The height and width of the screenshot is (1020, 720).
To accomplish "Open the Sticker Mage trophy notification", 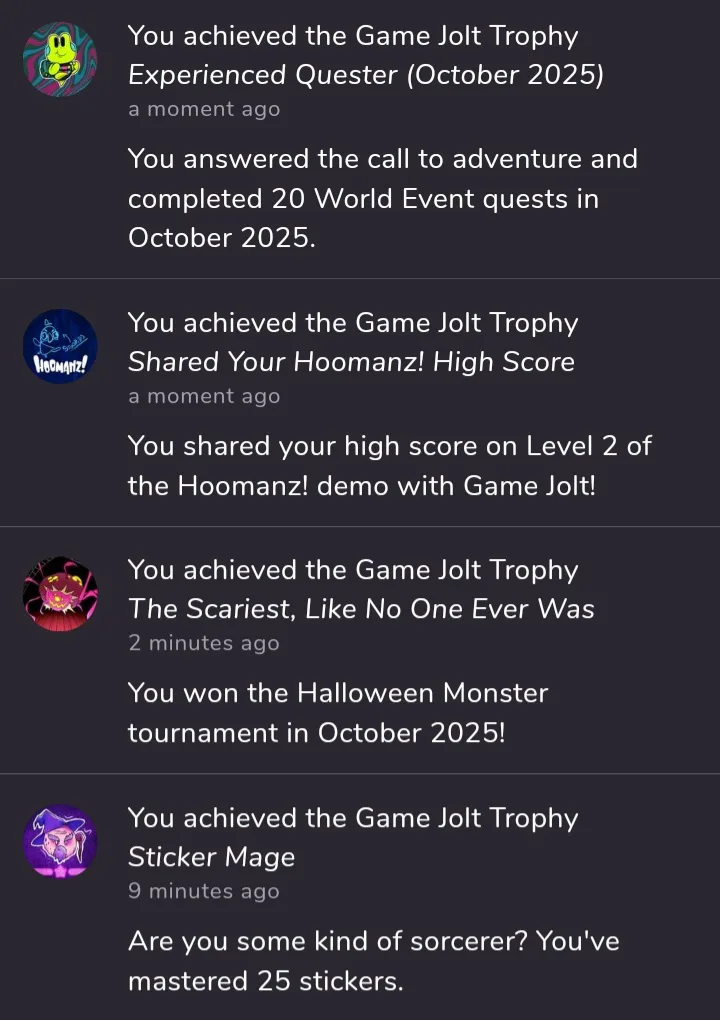I will 212,857.
